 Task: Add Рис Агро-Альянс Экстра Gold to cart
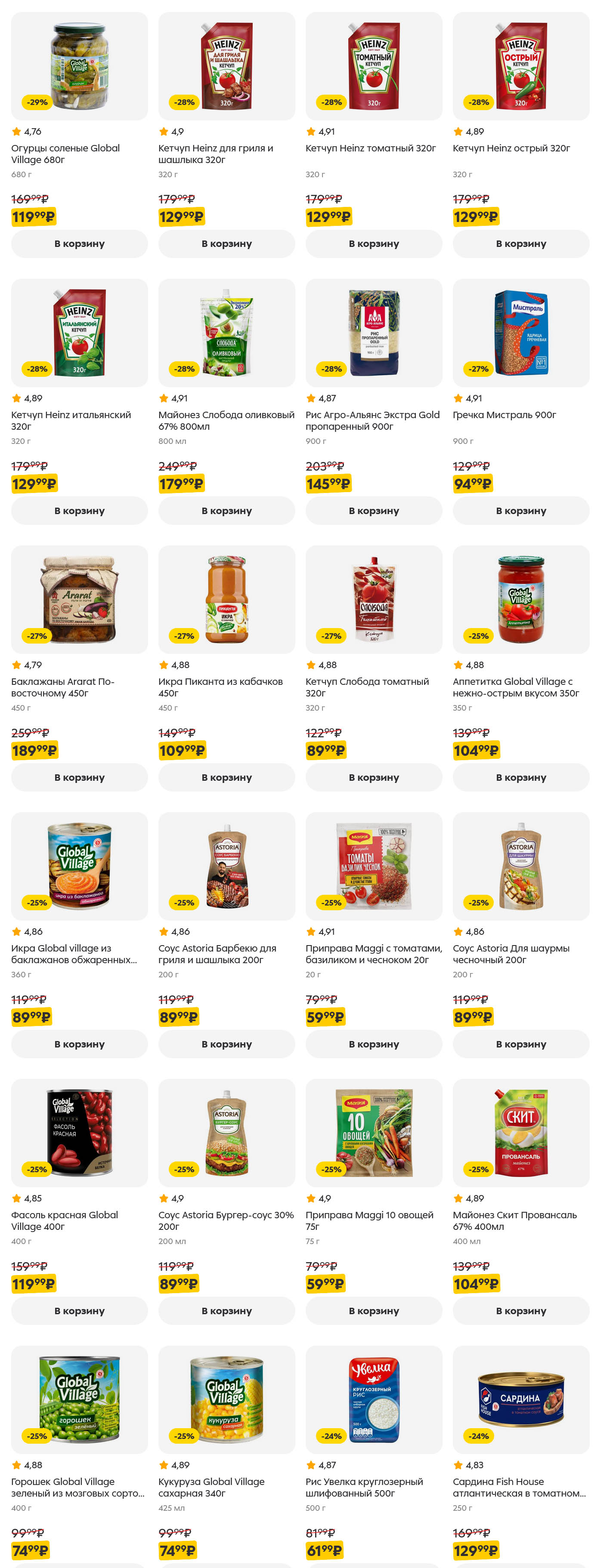(374, 510)
